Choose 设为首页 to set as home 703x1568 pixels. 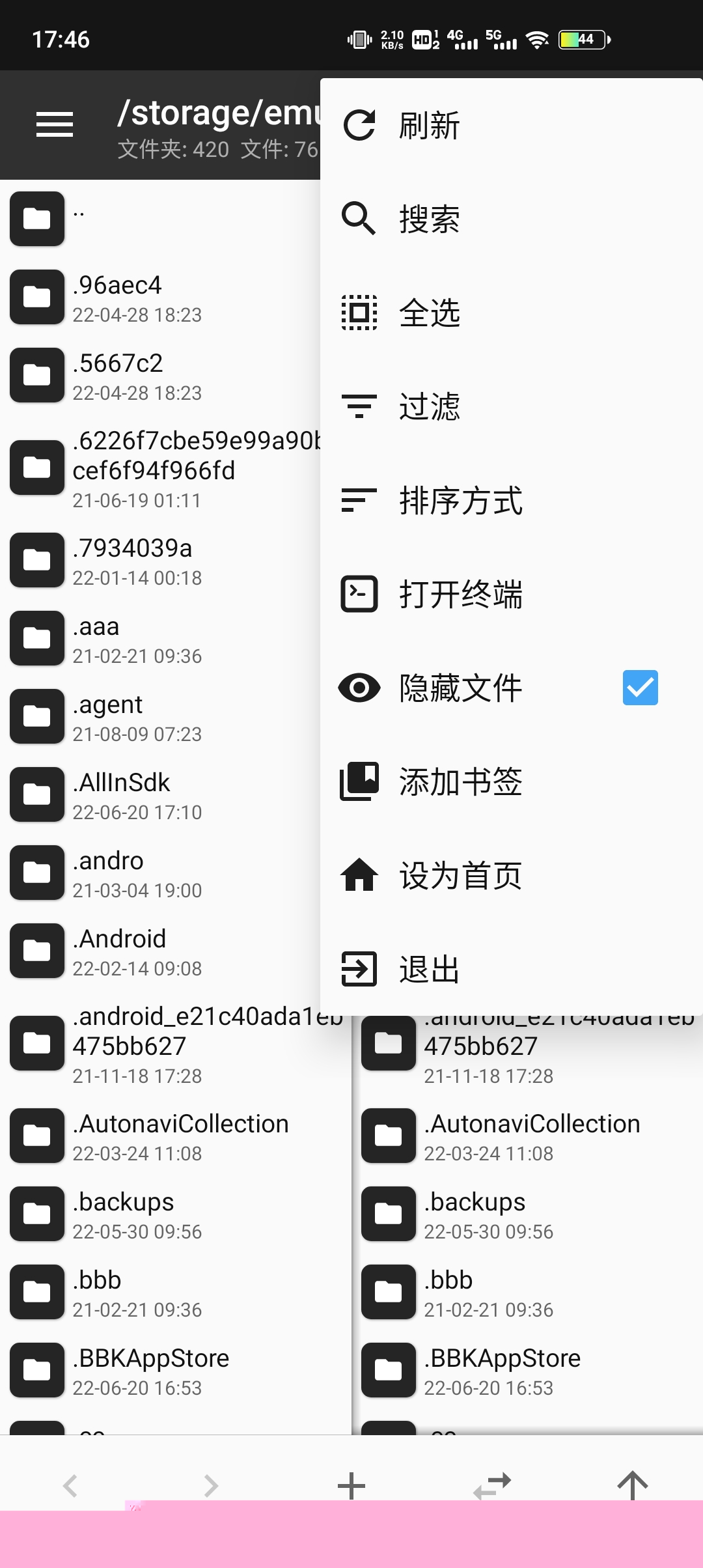click(460, 875)
